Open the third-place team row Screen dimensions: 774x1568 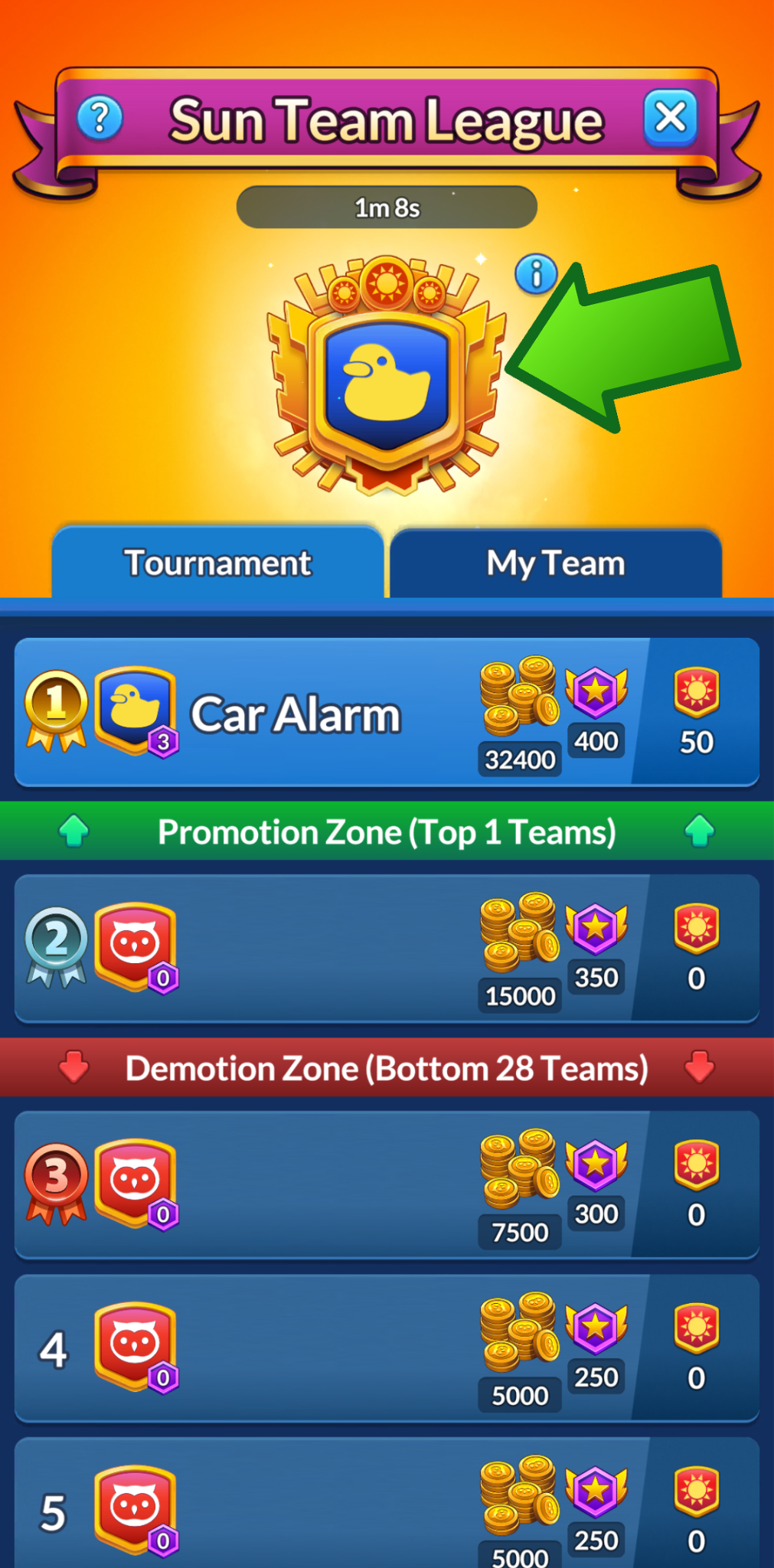329,1184
